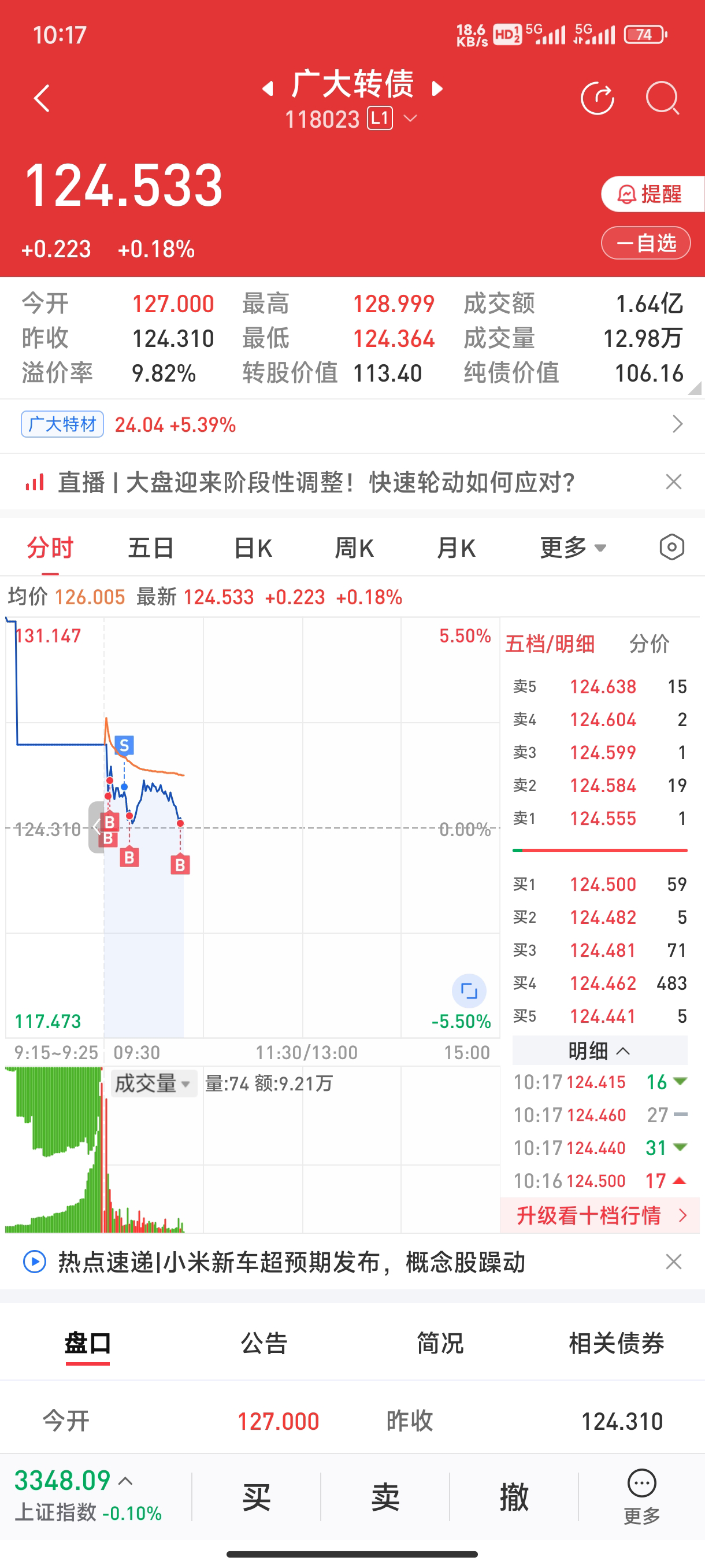Remove from watchlist via 自选 button
Image resolution: width=705 pixels, height=1568 pixels.
pyautogui.click(x=645, y=243)
